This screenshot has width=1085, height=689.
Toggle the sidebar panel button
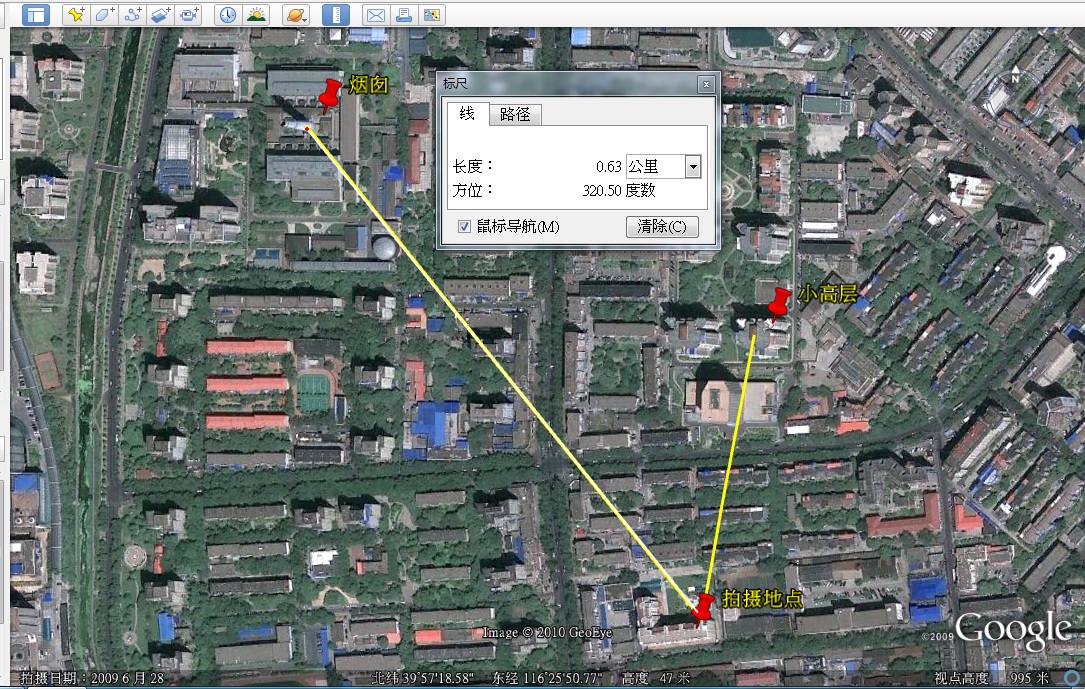(x=36, y=15)
